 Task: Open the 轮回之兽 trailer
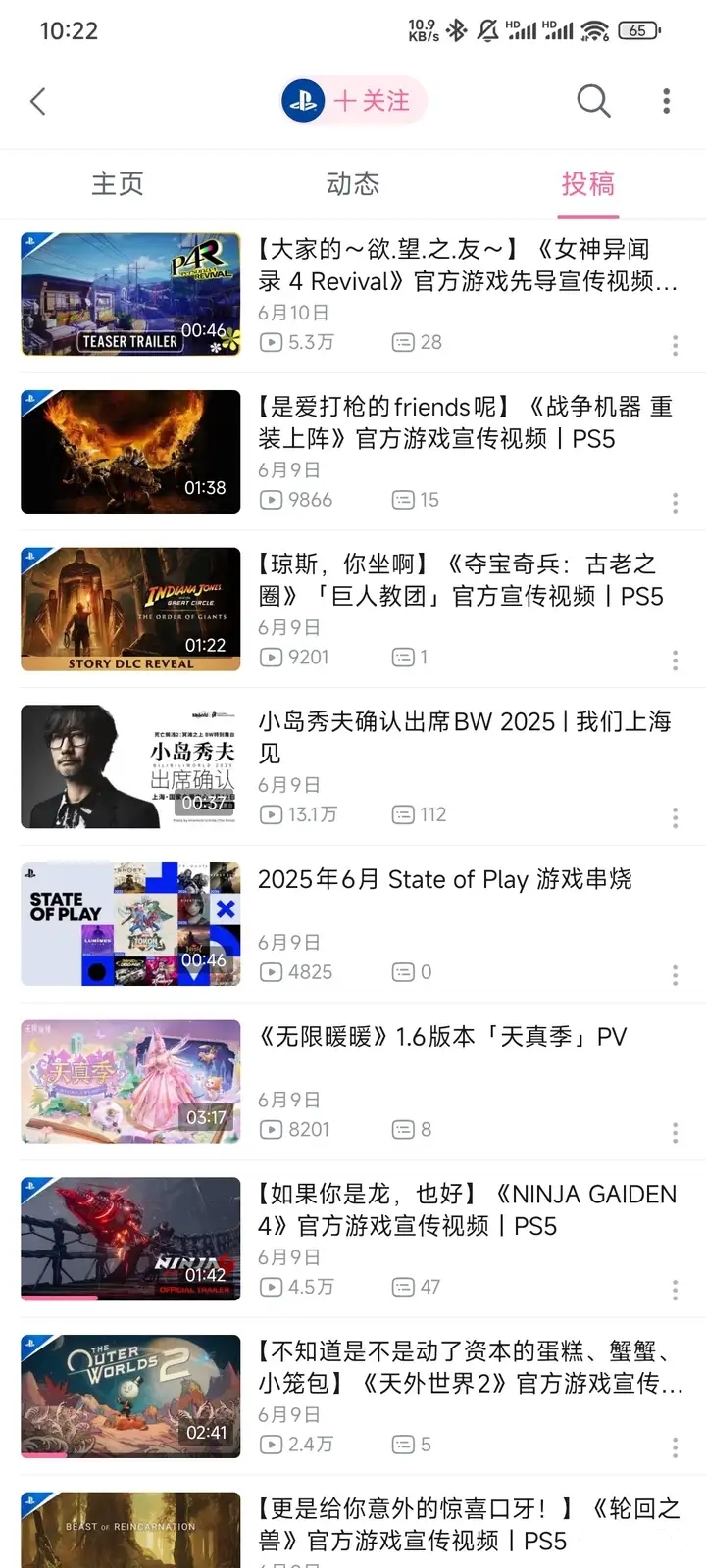click(x=353, y=1529)
